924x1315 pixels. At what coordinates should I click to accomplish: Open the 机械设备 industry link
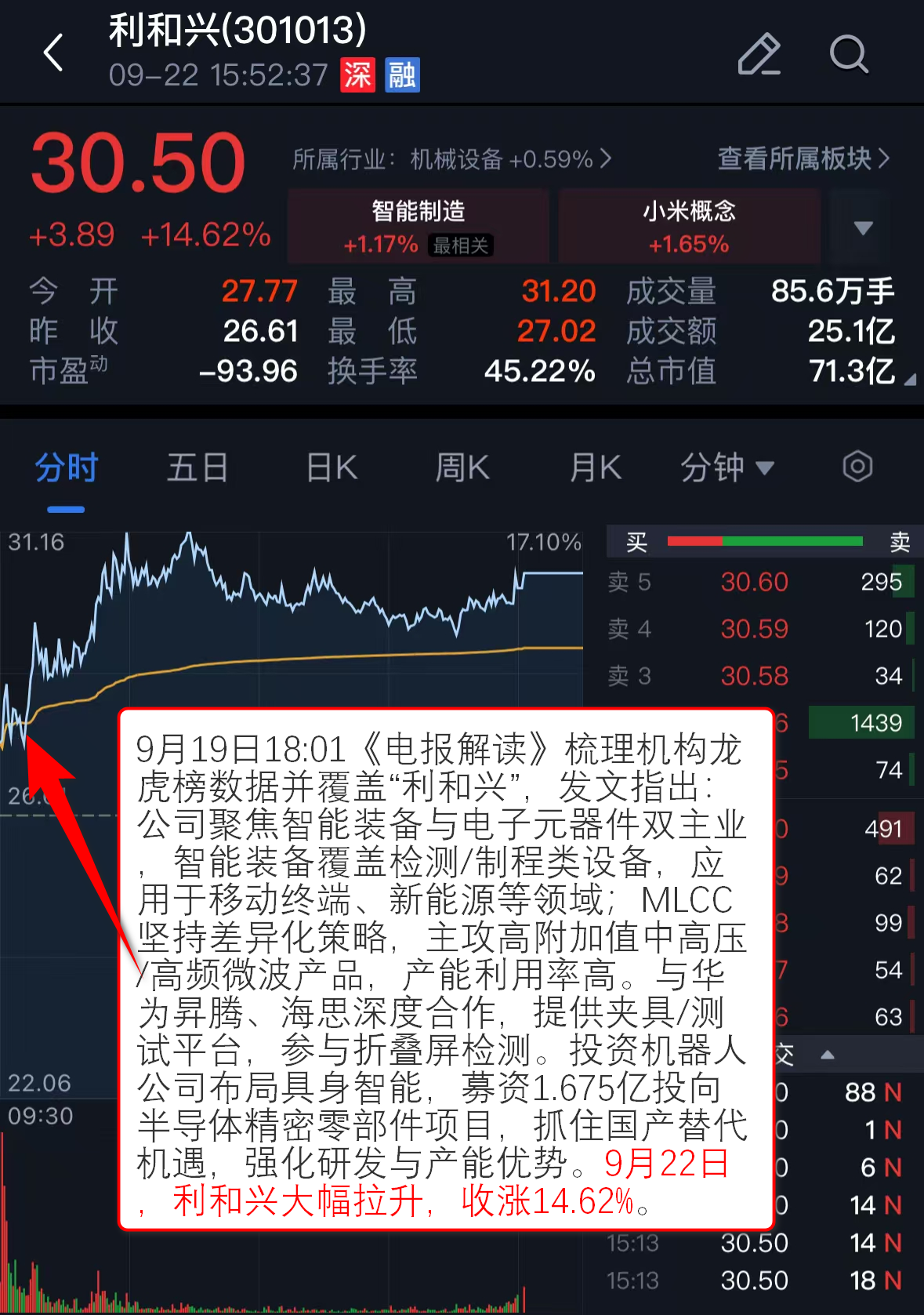[x=451, y=159]
